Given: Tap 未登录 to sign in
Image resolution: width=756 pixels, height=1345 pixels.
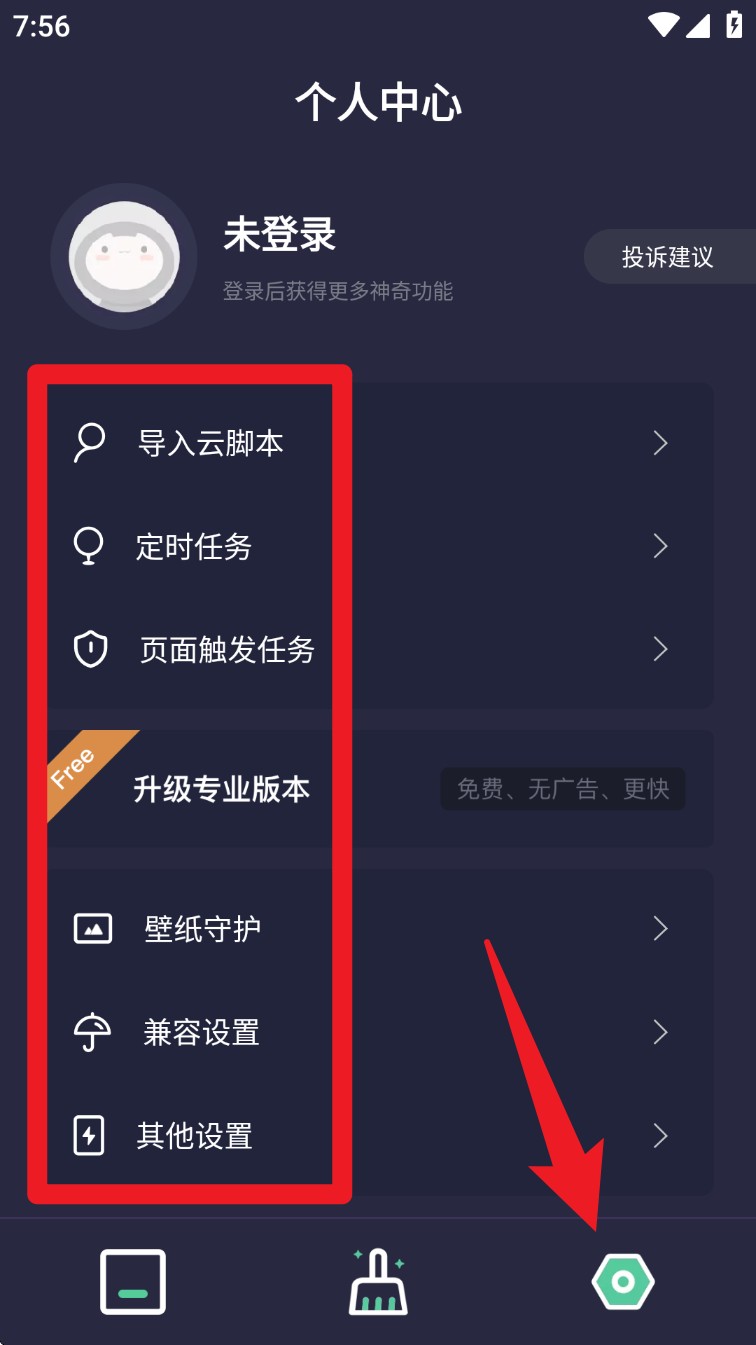Looking at the screenshot, I should 280,235.
